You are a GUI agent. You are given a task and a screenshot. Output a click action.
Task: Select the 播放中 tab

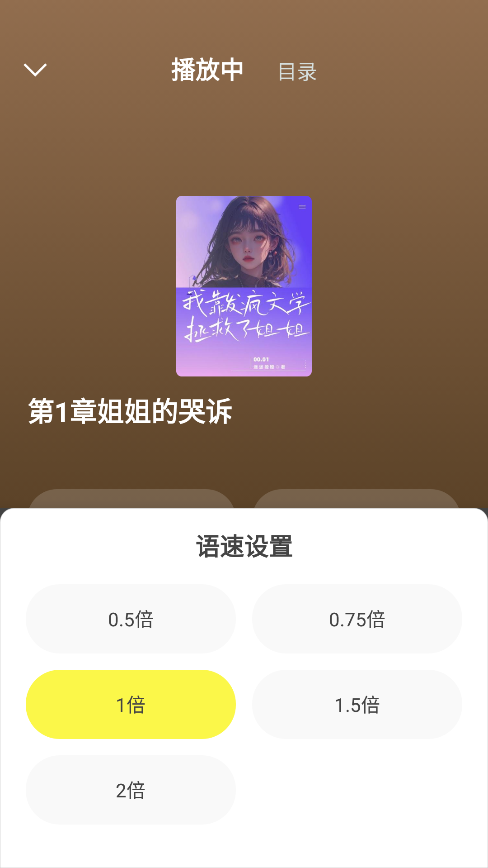(x=207, y=70)
